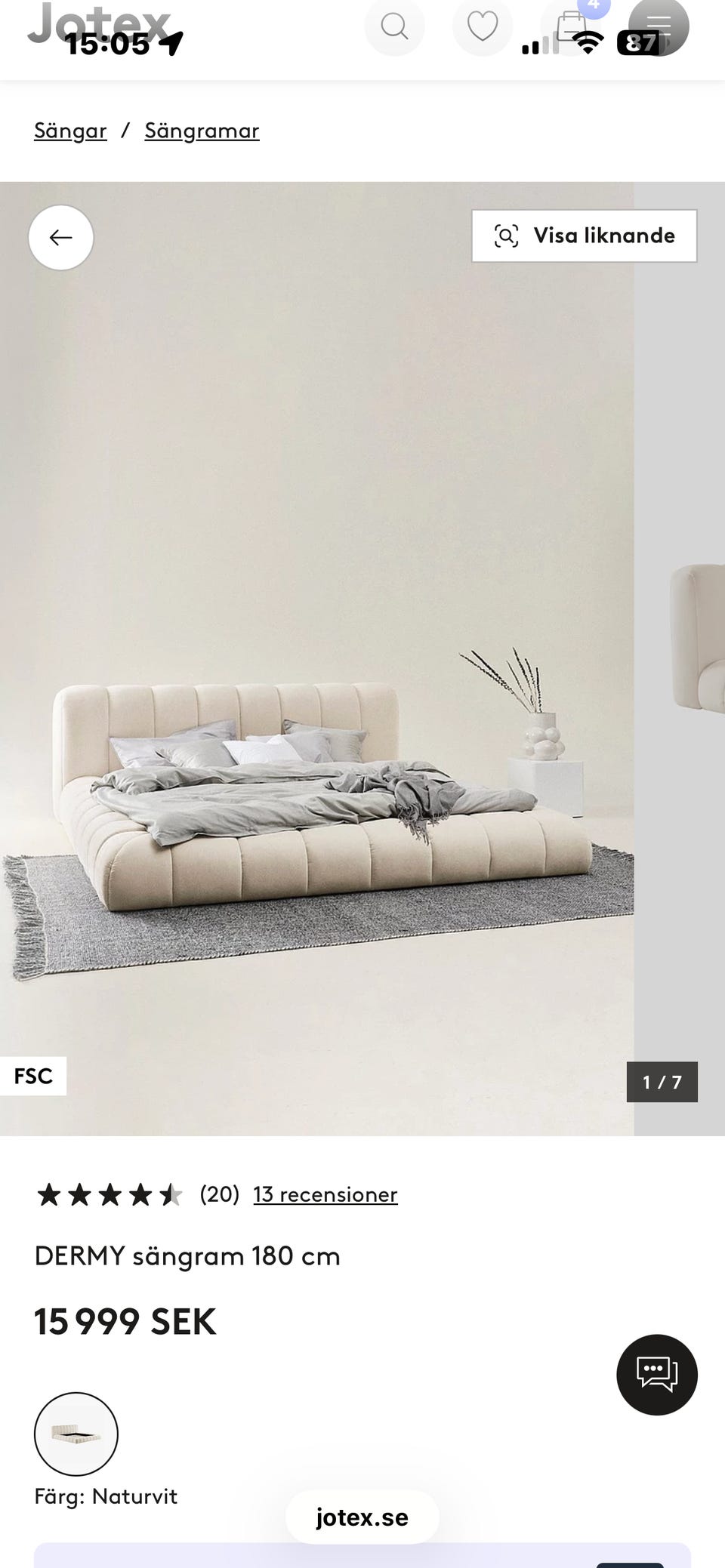Open the 13 recensioner link
Viewport: 725px width, 1568px height.
[x=325, y=1194]
